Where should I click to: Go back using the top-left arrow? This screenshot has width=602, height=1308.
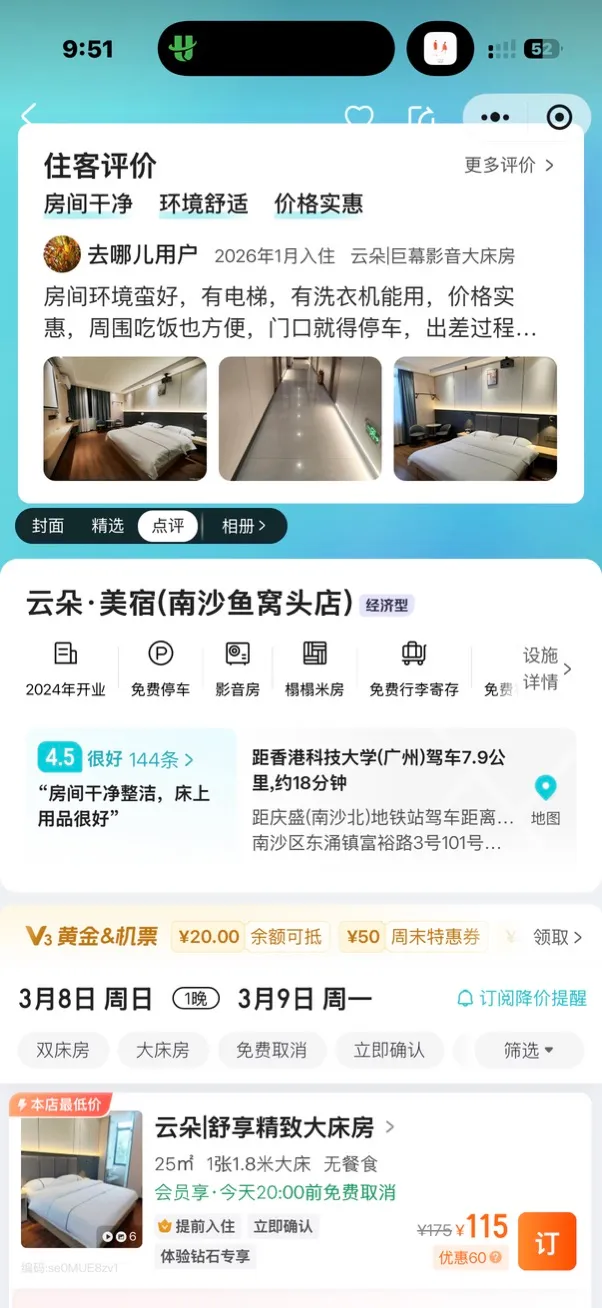[29, 115]
